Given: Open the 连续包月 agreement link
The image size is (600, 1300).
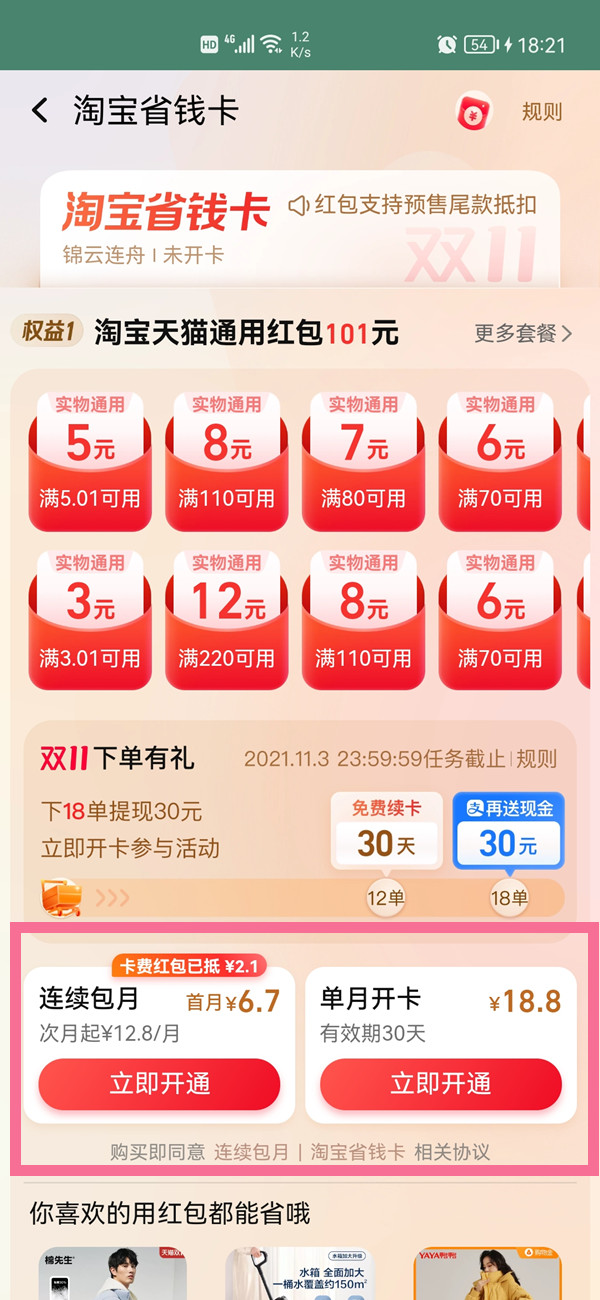Looking at the screenshot, I should coord(251,1152).
